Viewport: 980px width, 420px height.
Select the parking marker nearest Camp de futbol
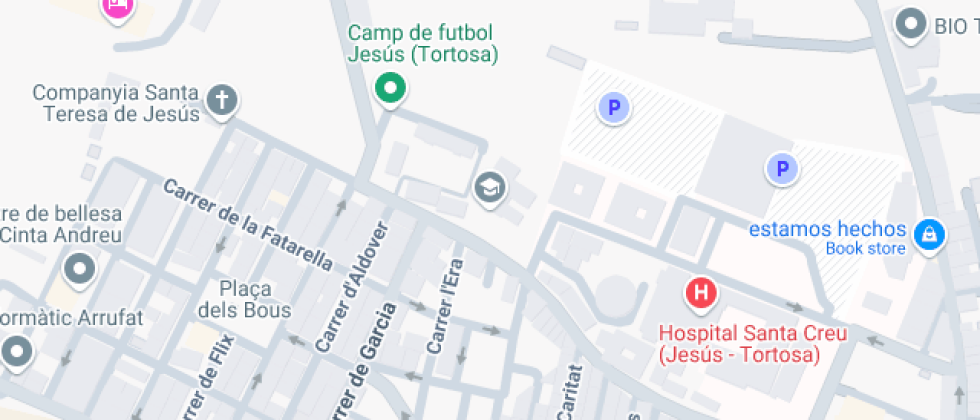pos(613,107)
